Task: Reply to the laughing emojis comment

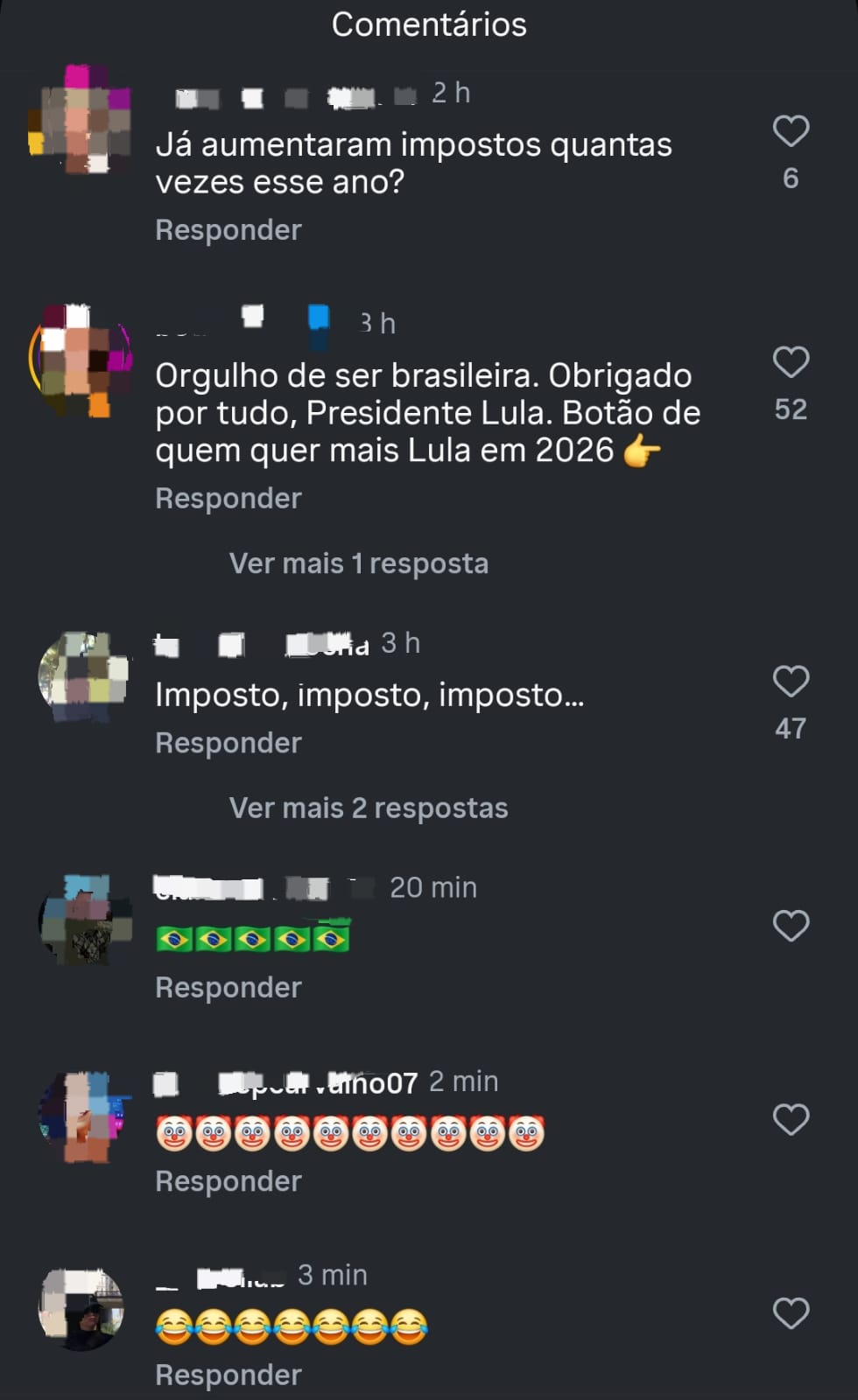Action: tap(228, 1375)
